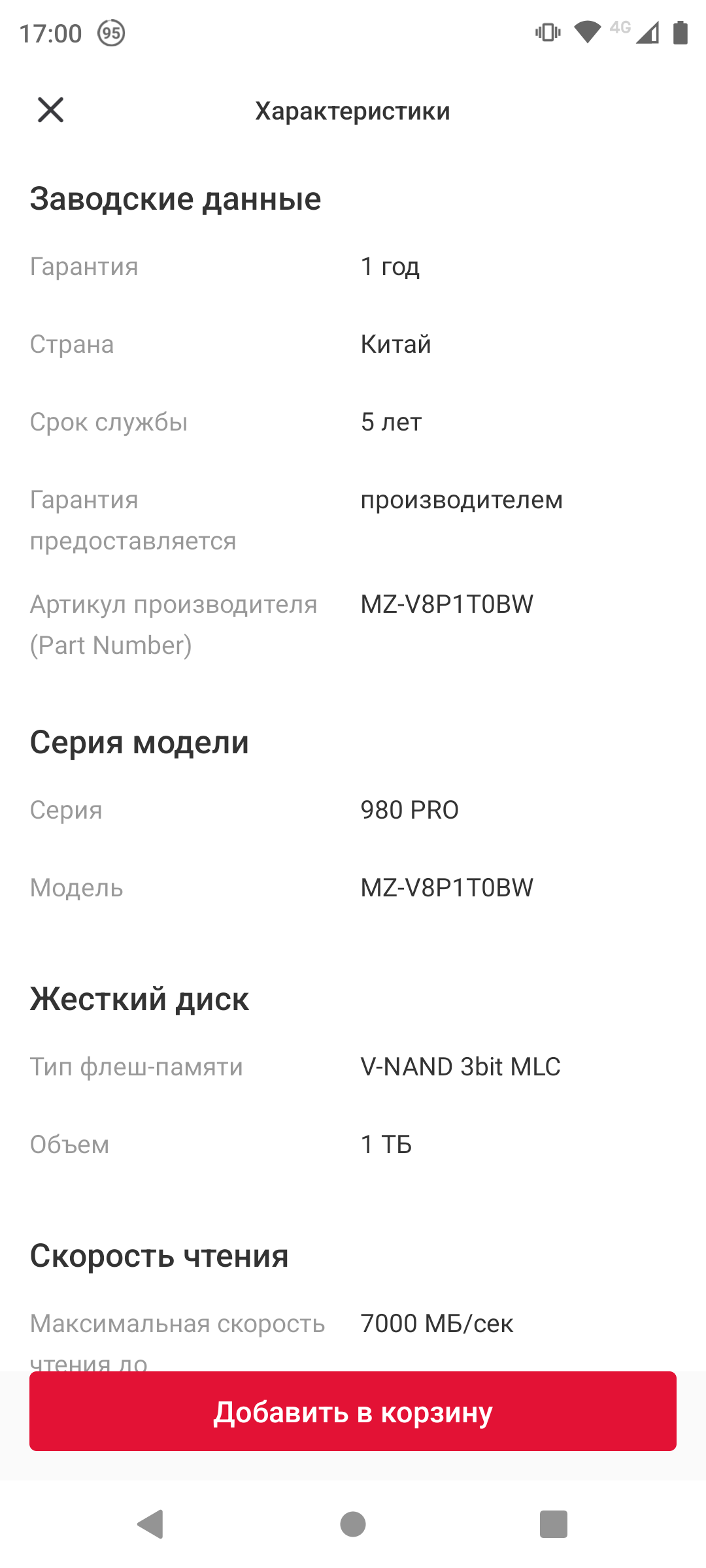Go to the home screen
Screen dimensions: 706x1568
(353, 1524)
